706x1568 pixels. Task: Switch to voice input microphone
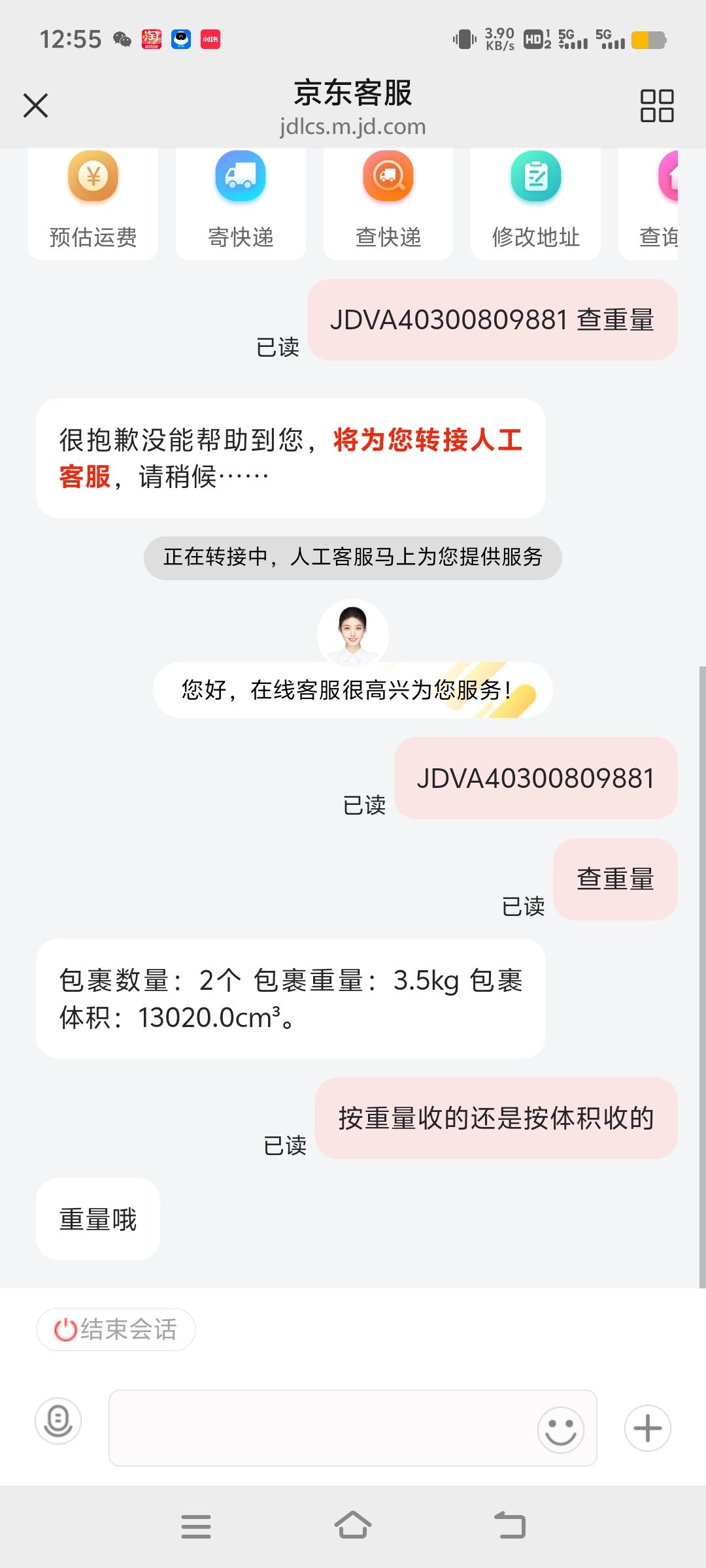coord(58,1420)
